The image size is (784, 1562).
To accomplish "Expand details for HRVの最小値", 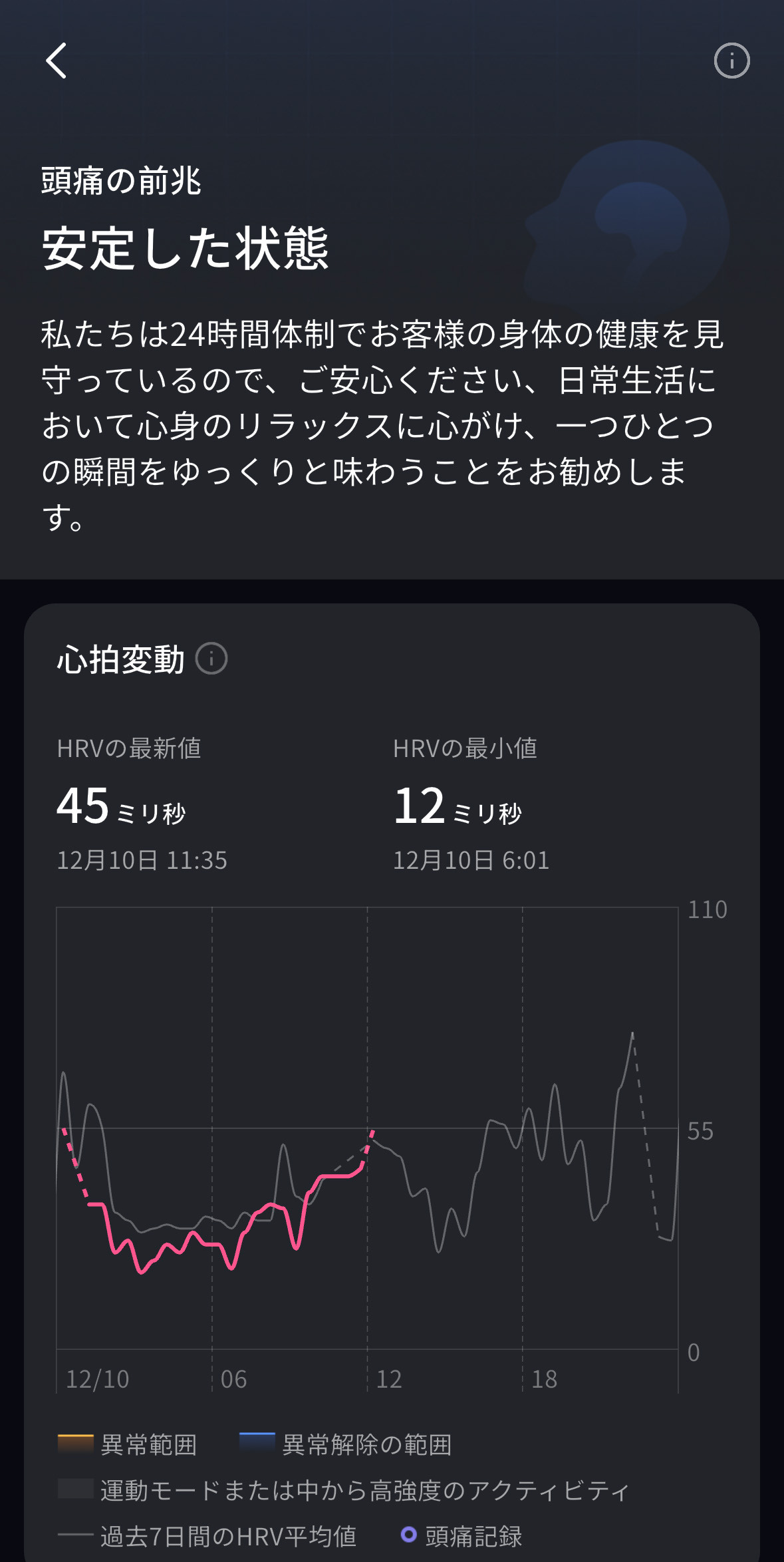I will click(465, 750).
